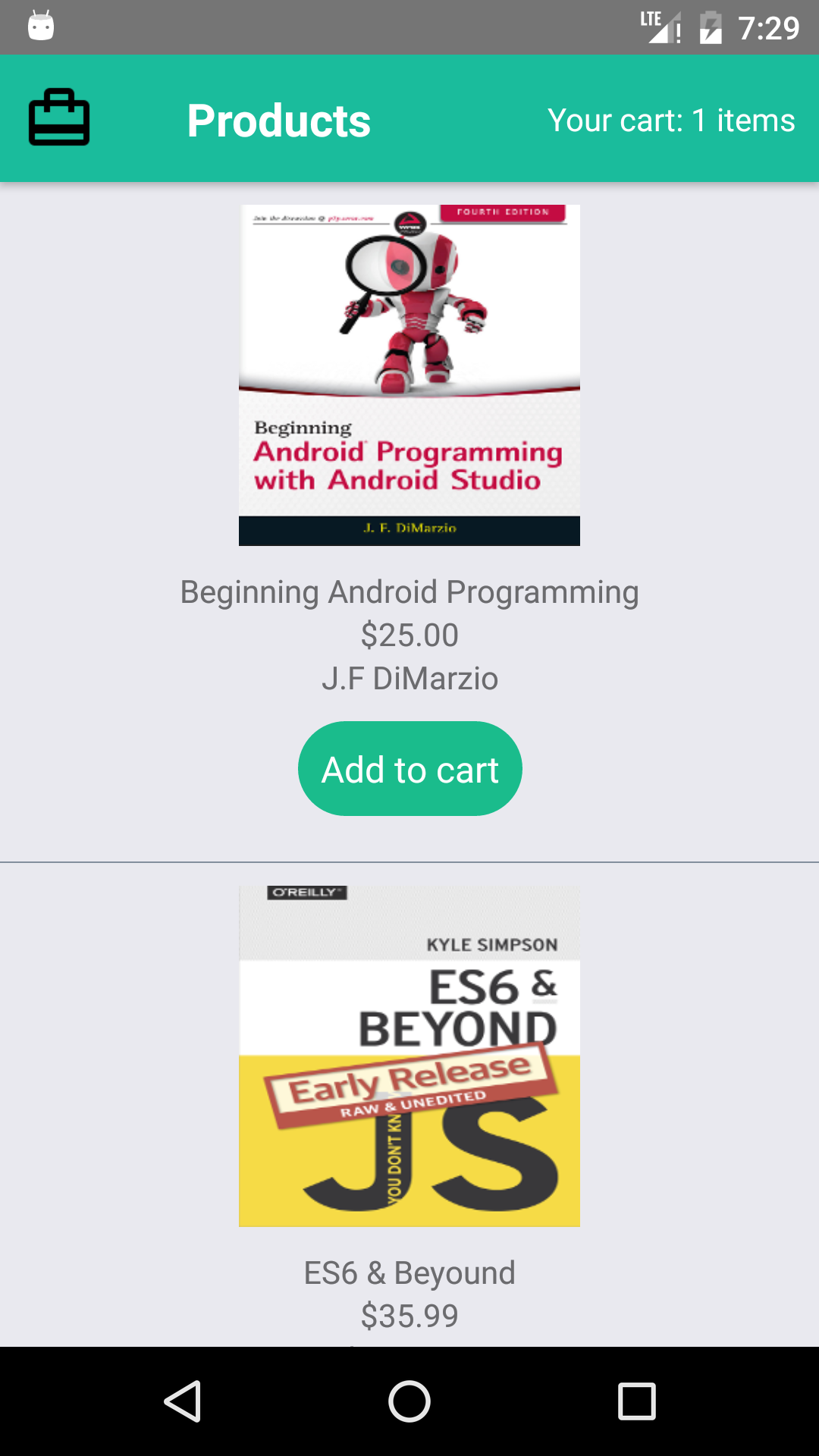Image resolution: width=819 pixels, height=1456 pixels.
Task: Go to the home screen
Action: pos(409,1401)
